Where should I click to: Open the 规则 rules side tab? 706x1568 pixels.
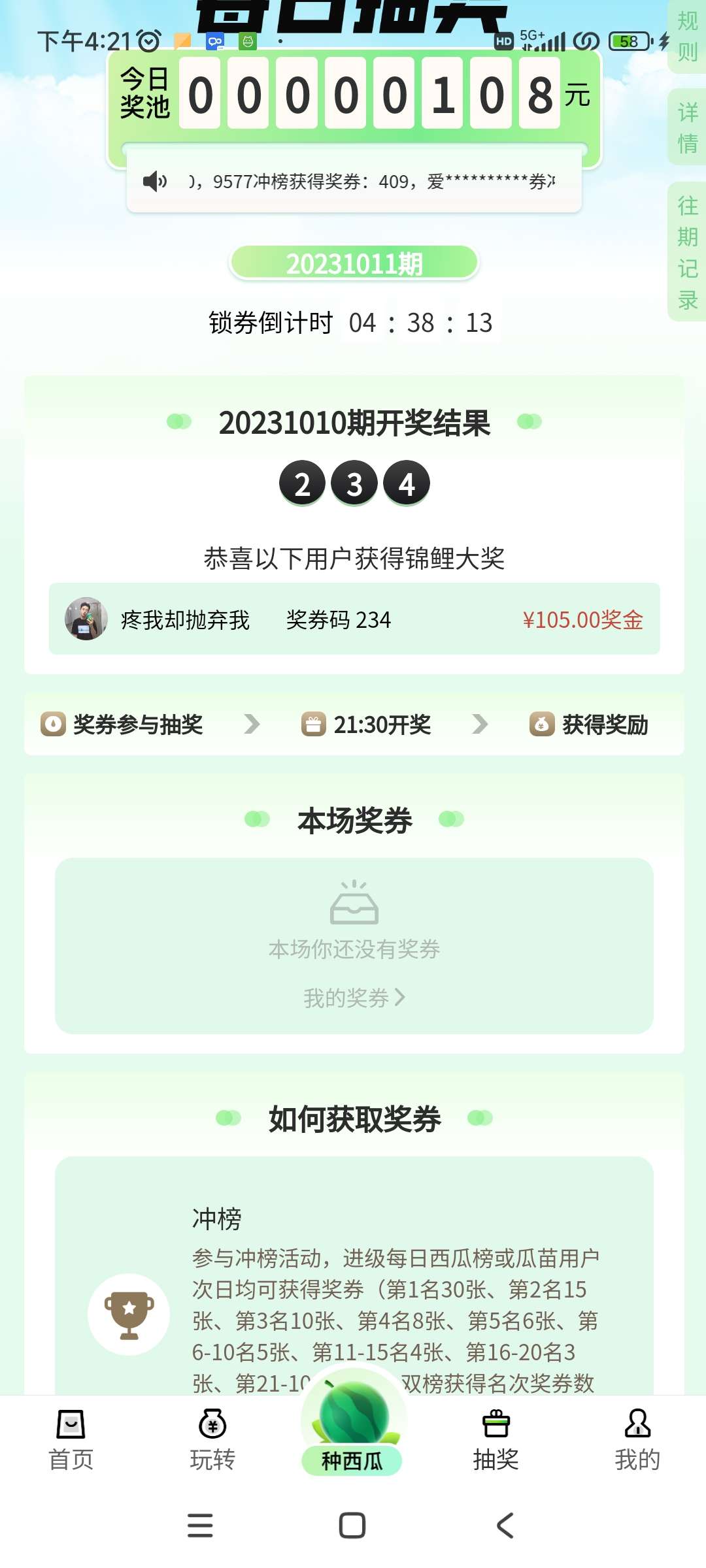(x=687, y=37)
